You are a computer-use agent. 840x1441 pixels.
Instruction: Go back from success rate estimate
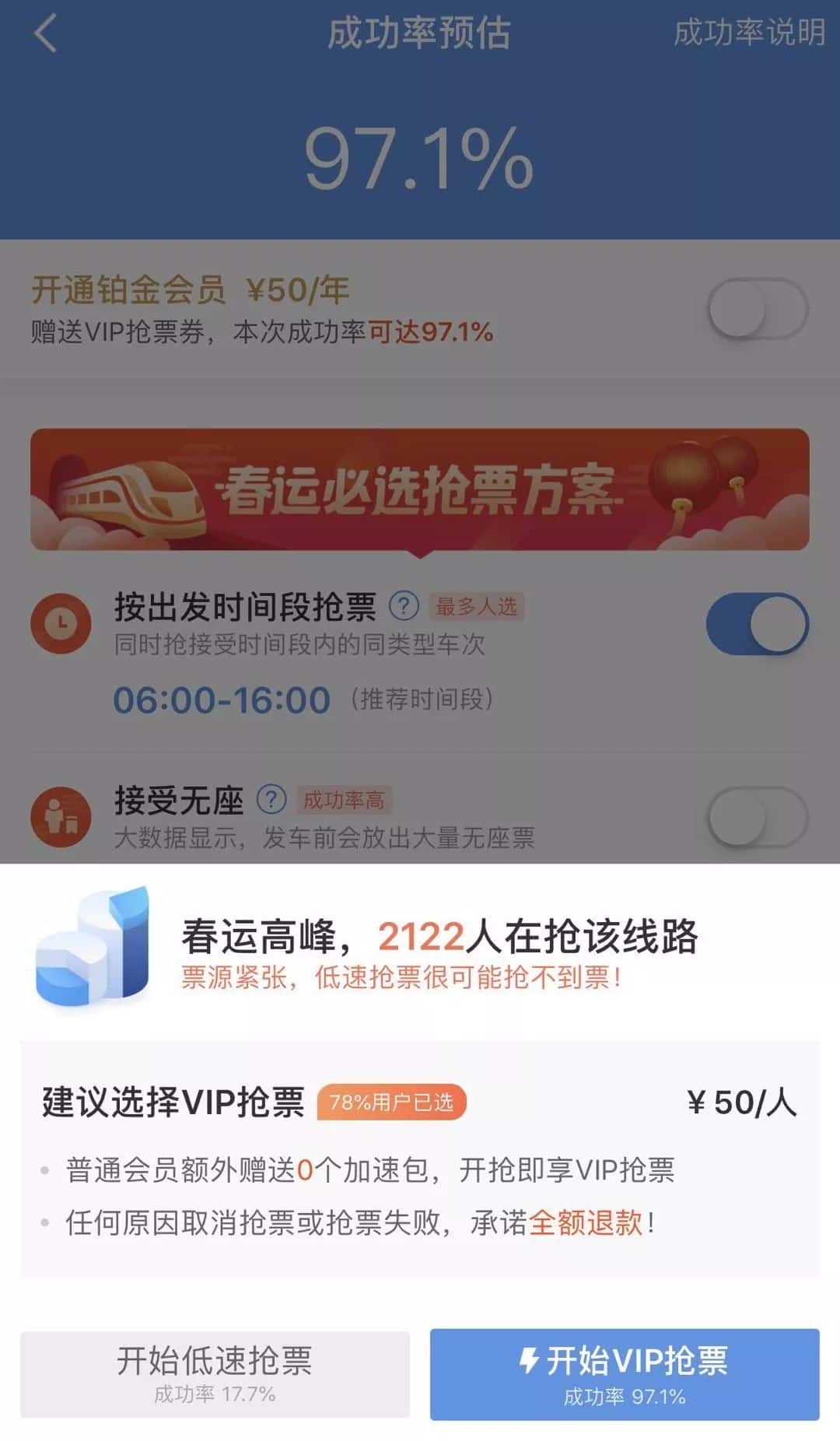tap(46, 34)
